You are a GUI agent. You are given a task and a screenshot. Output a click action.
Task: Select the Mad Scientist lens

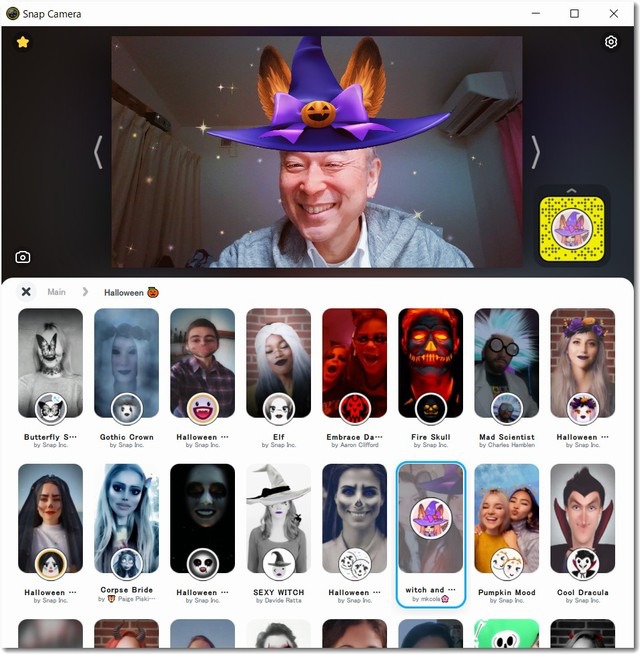[506, 365]
